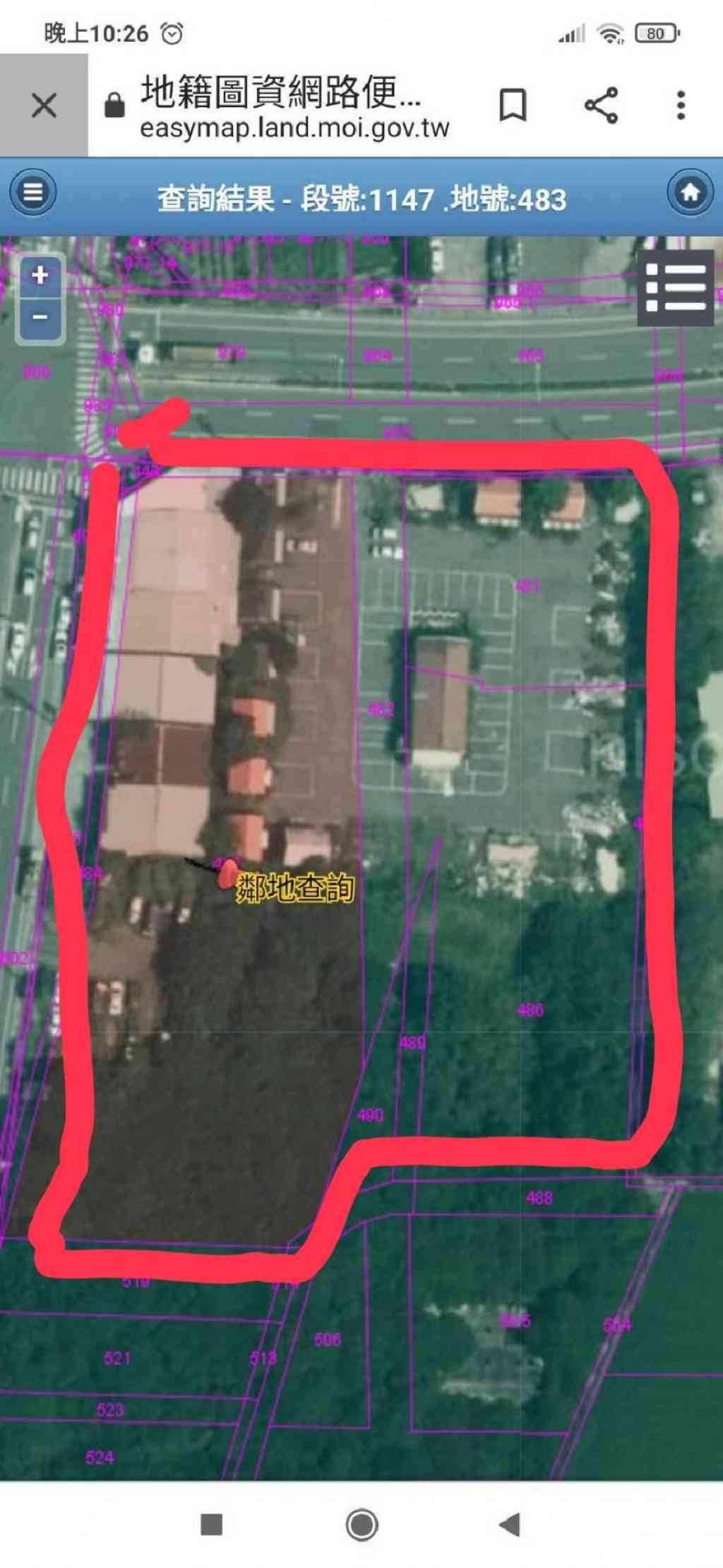
Task: Tap the 鄰地查詢 neighboring parcel label
Action: [294, 889]
